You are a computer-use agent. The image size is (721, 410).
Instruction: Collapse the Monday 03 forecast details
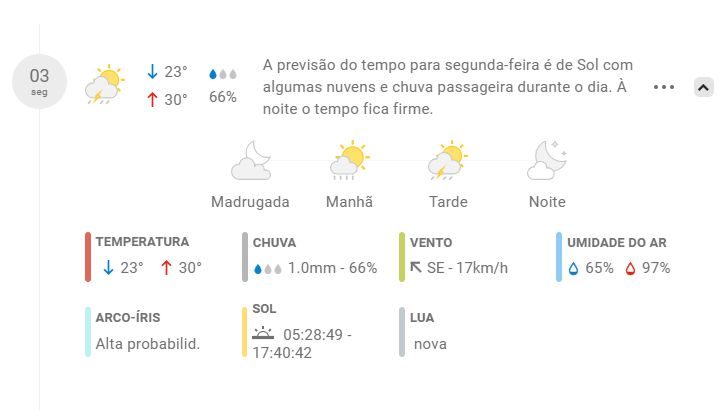pyautogui.click(x=702, y=87)
